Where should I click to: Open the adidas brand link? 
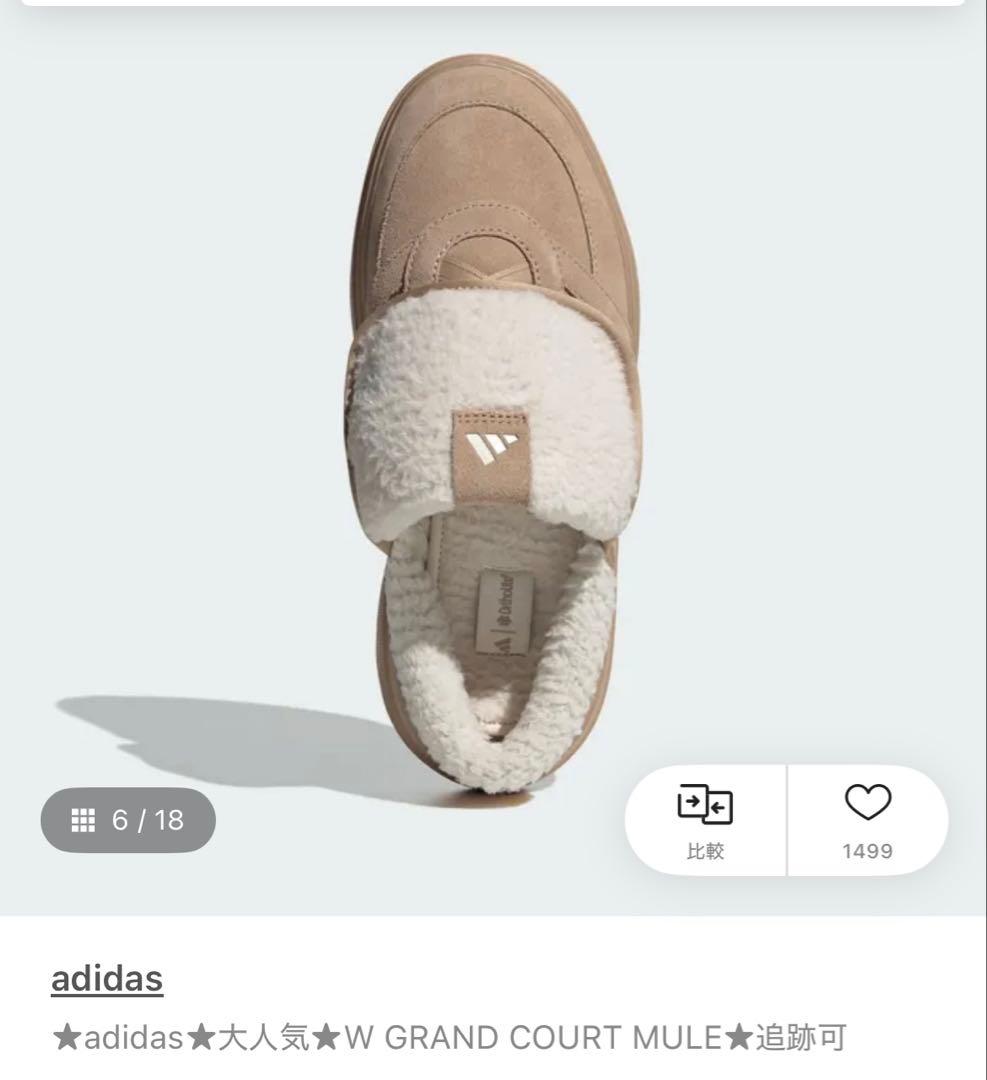pyautogui.click(x=107, y=978)
